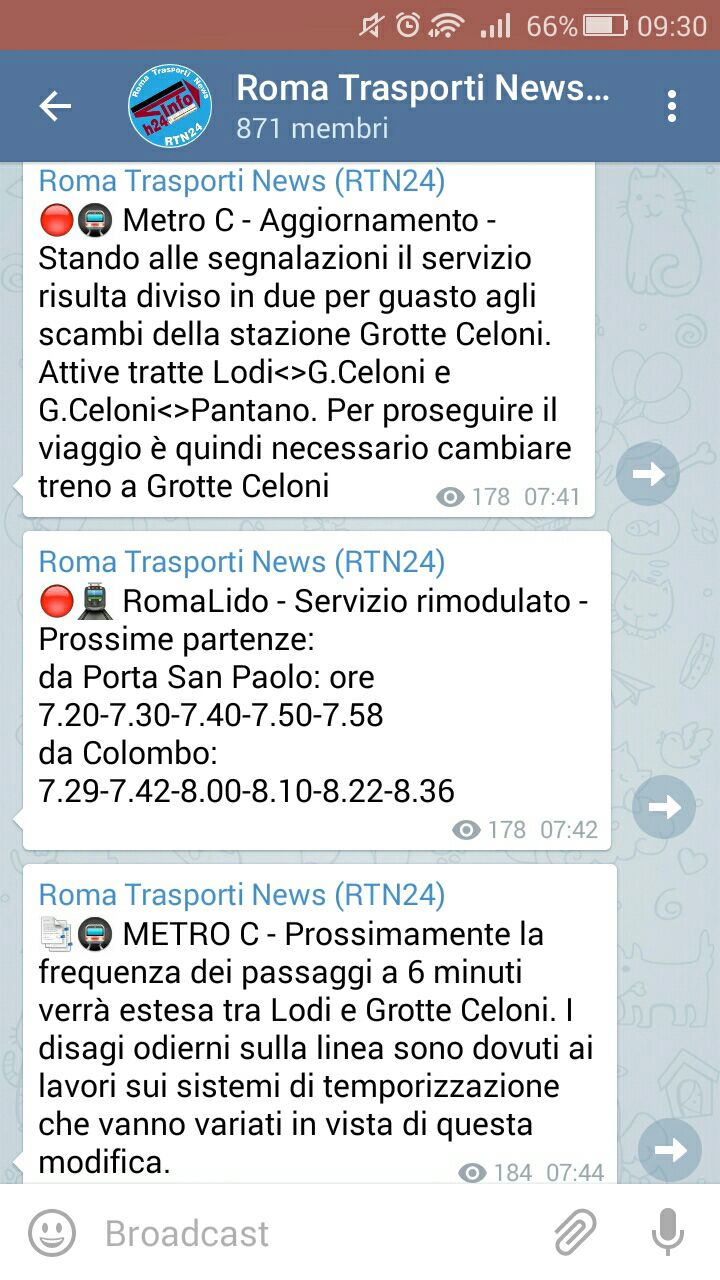
Task: Tap the voice message microphone
Action: [x=667, y=1232]
